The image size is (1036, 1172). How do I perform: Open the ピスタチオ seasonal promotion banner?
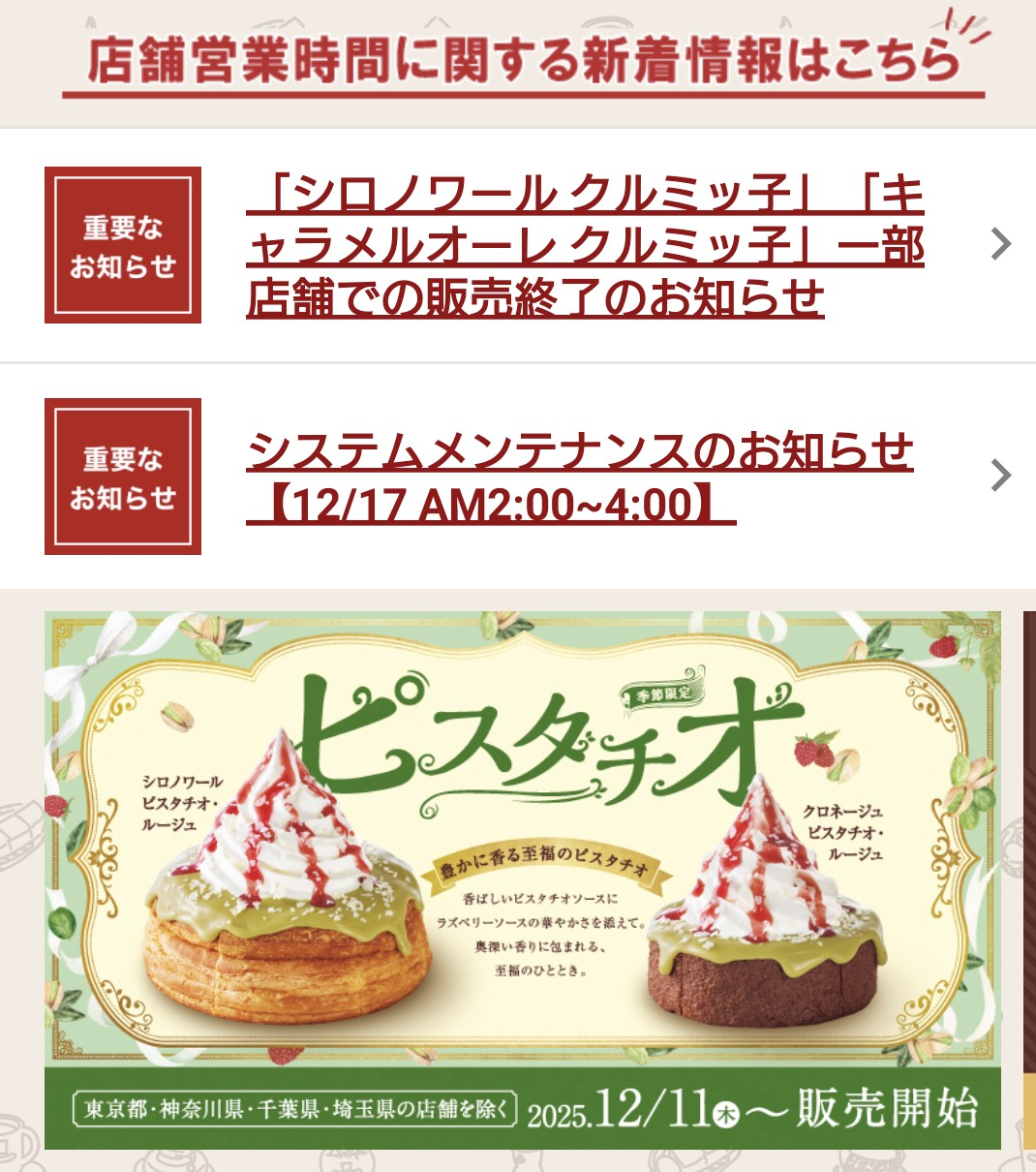(523, 879)
